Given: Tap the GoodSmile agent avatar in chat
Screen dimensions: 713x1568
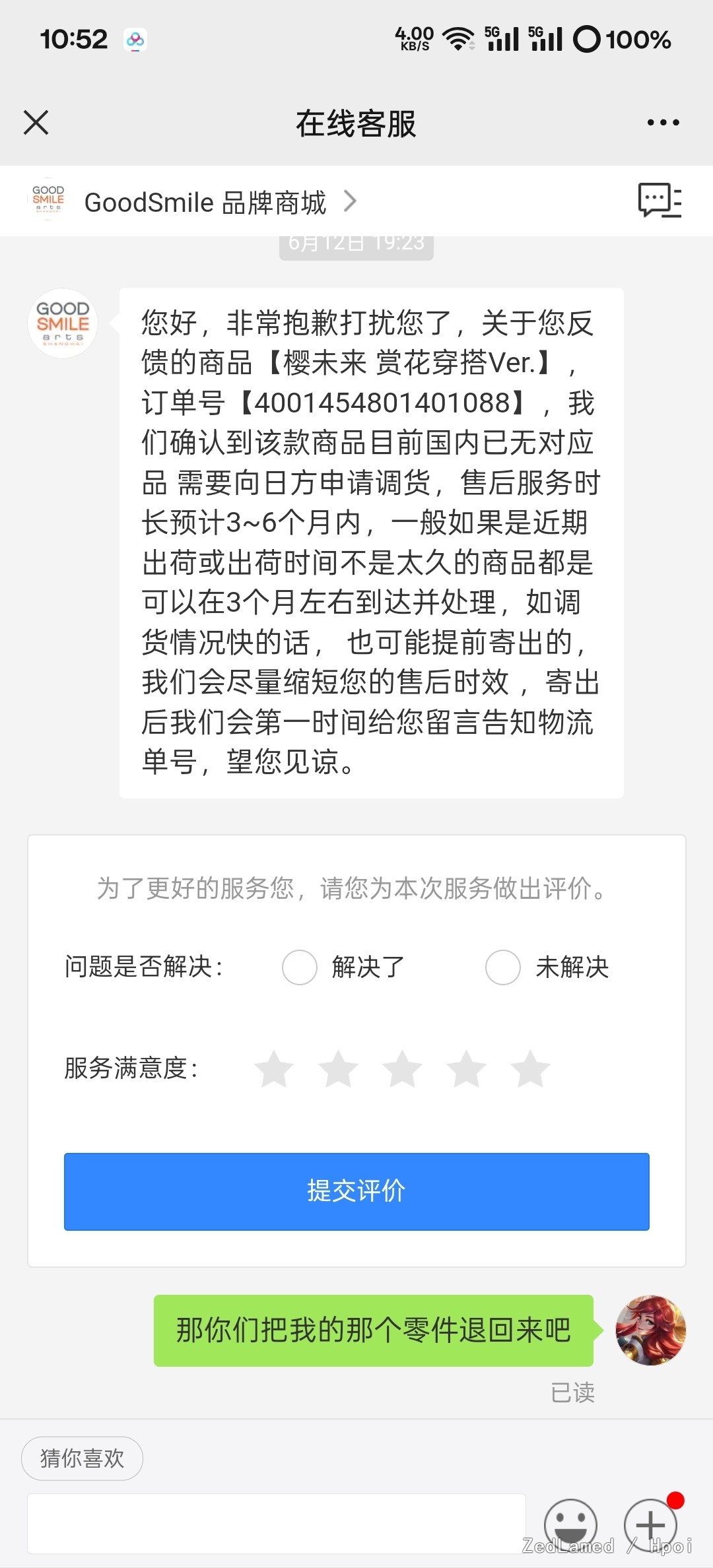Looking at the screenshot, I should [x=63, y=323].
